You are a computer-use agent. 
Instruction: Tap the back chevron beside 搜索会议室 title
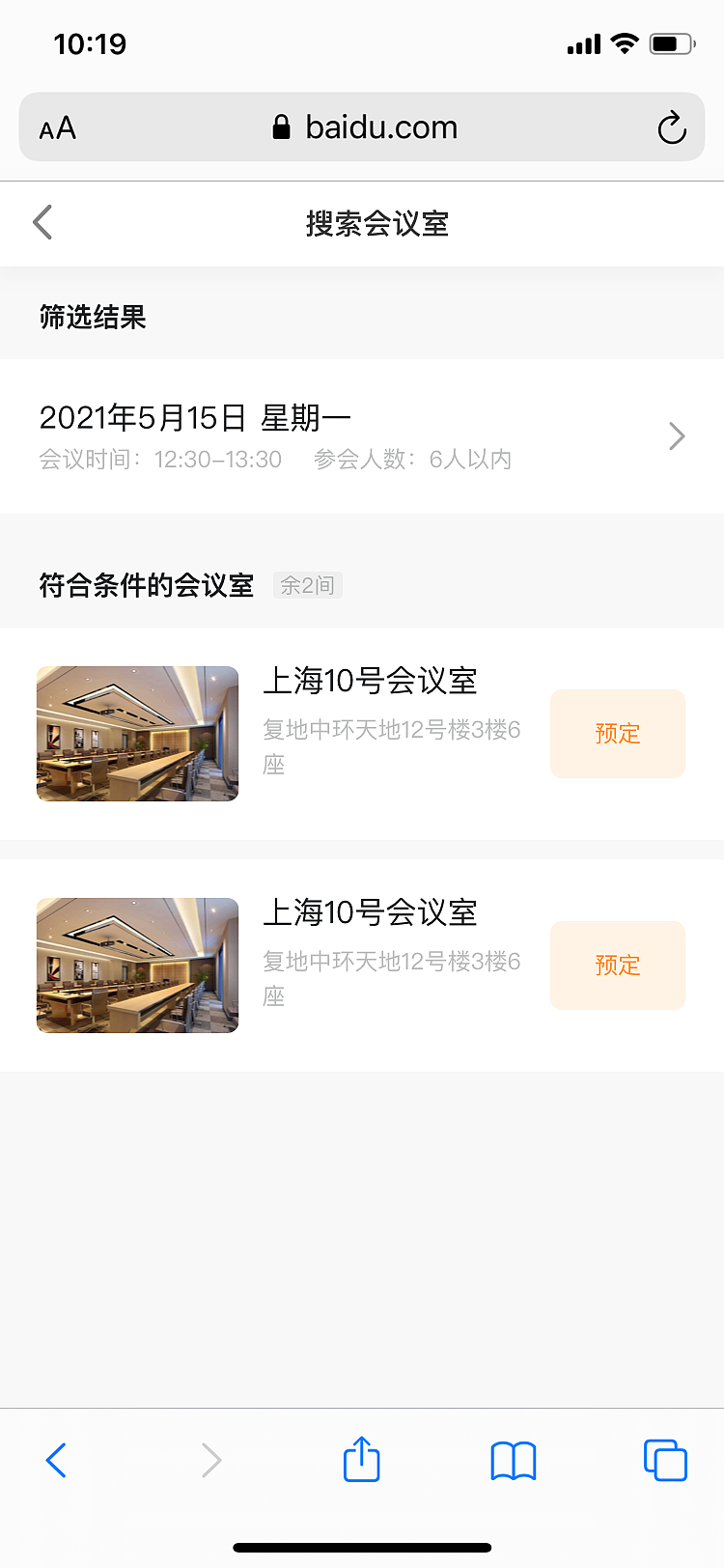click(x=42, y=222)
